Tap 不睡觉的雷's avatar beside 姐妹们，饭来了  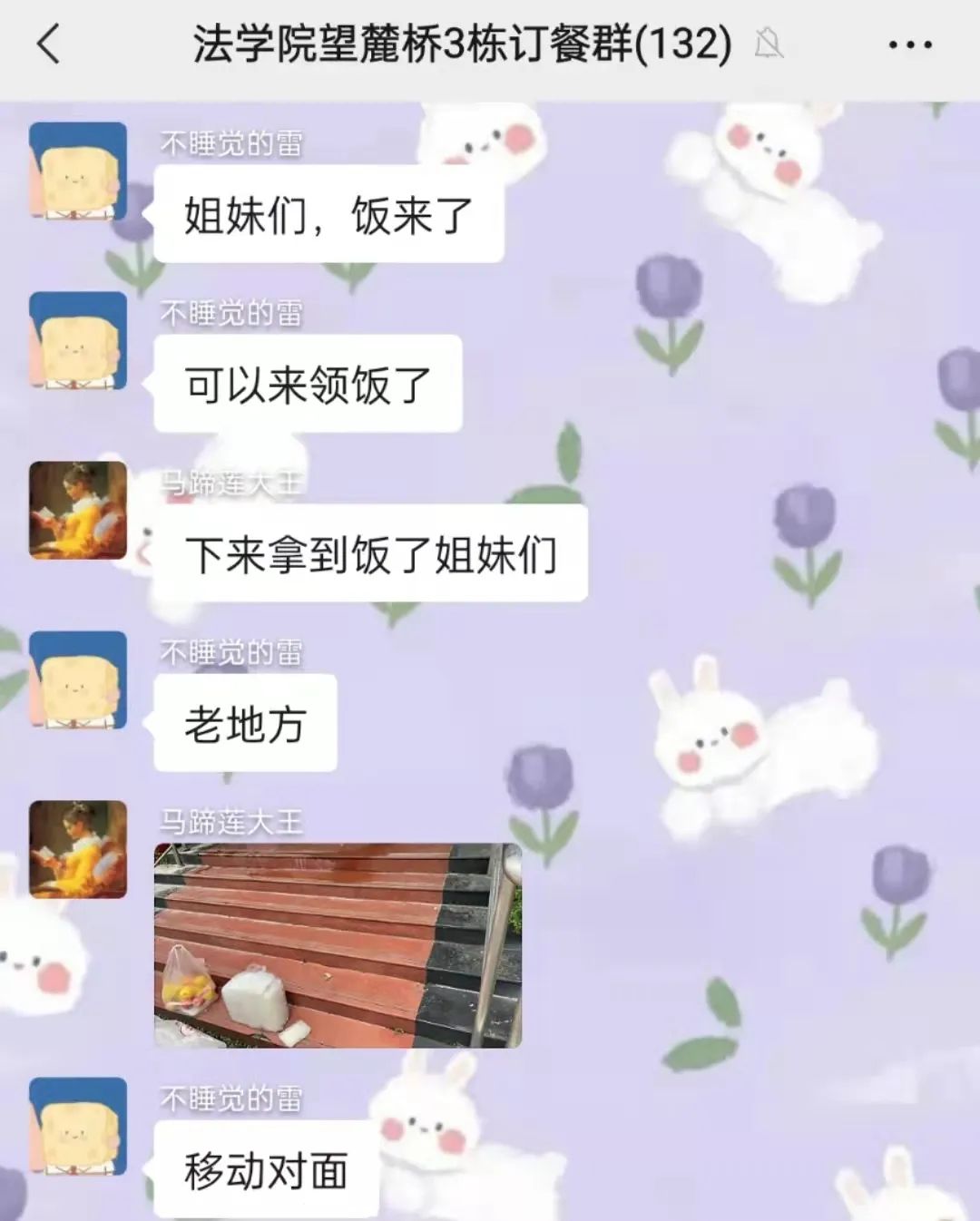(x=78, y=171)
